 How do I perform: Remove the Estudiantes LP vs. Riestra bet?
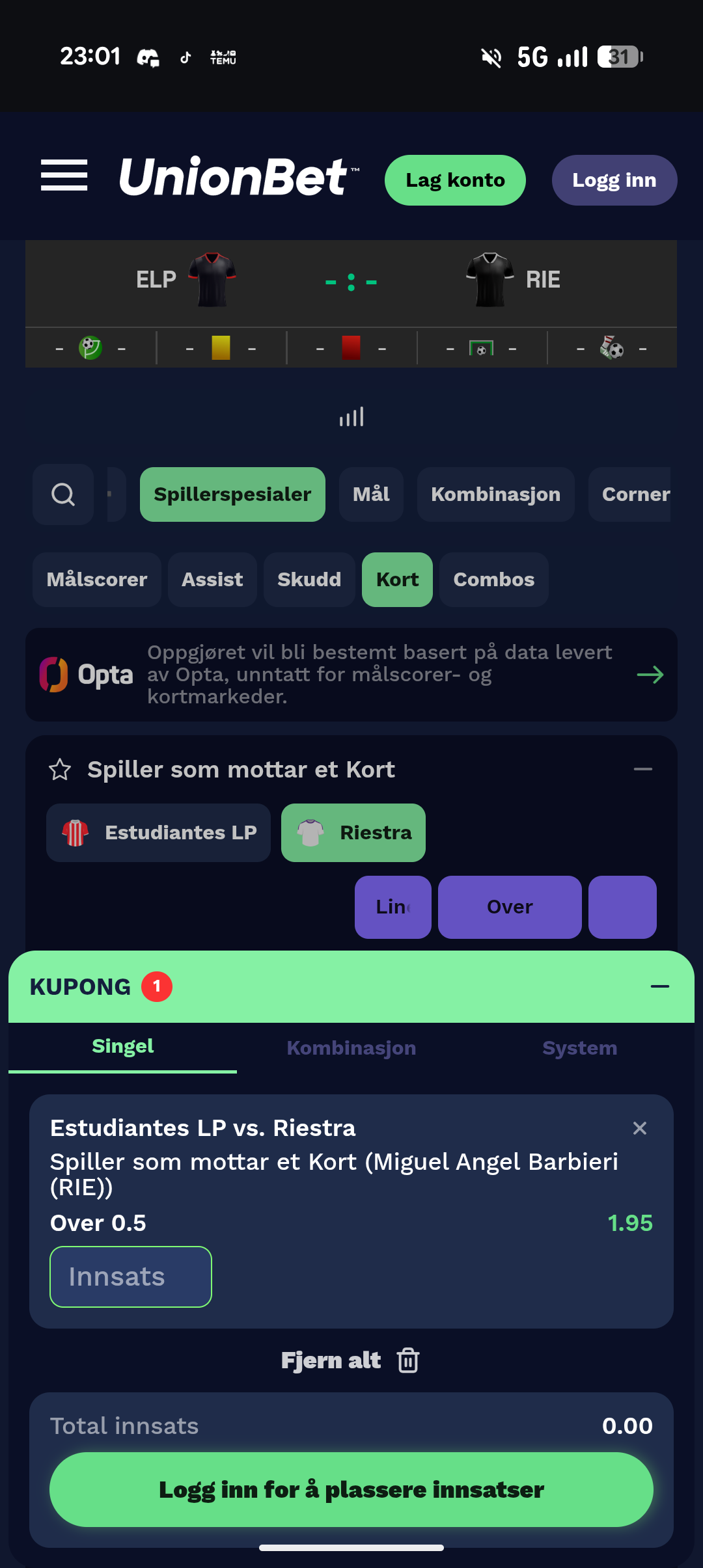(x=639, y=1128)
